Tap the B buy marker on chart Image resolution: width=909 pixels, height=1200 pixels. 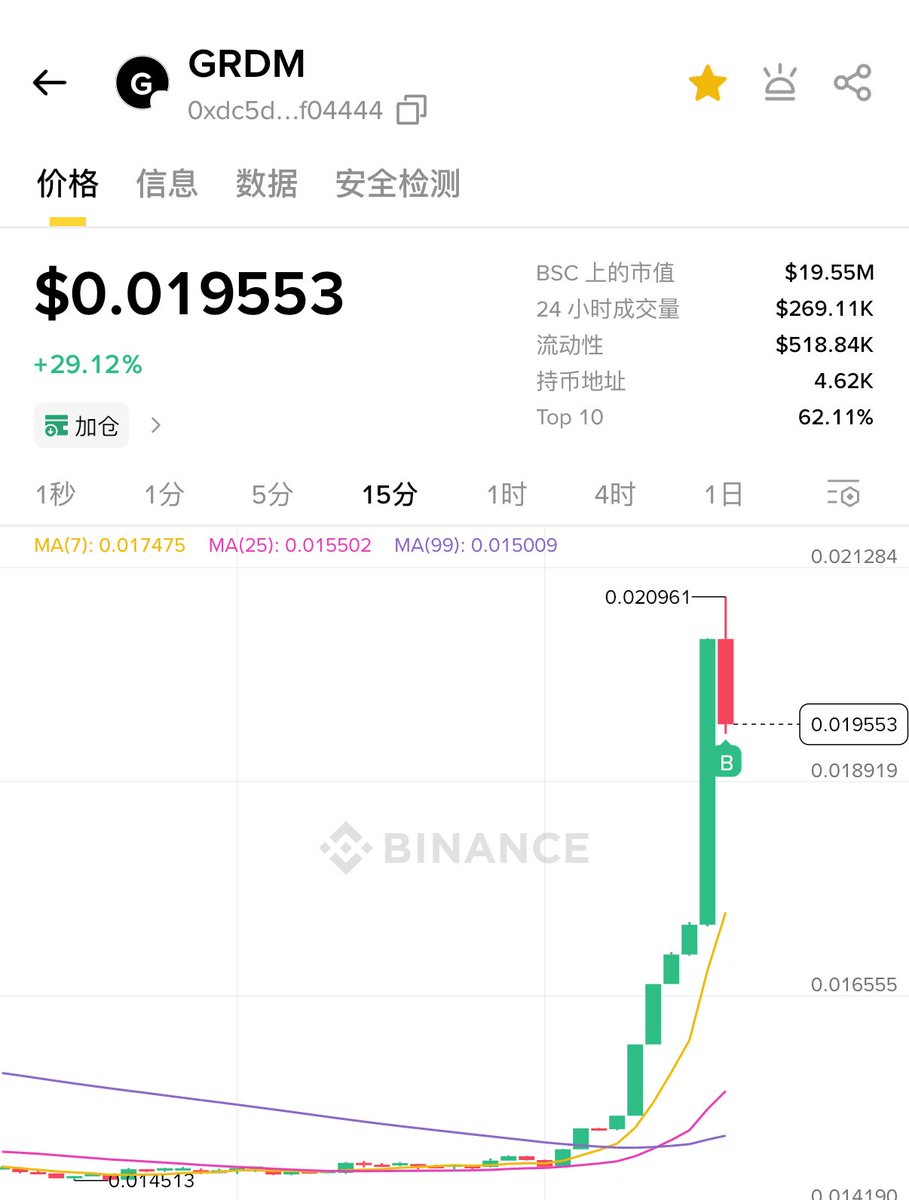(727, 762)
